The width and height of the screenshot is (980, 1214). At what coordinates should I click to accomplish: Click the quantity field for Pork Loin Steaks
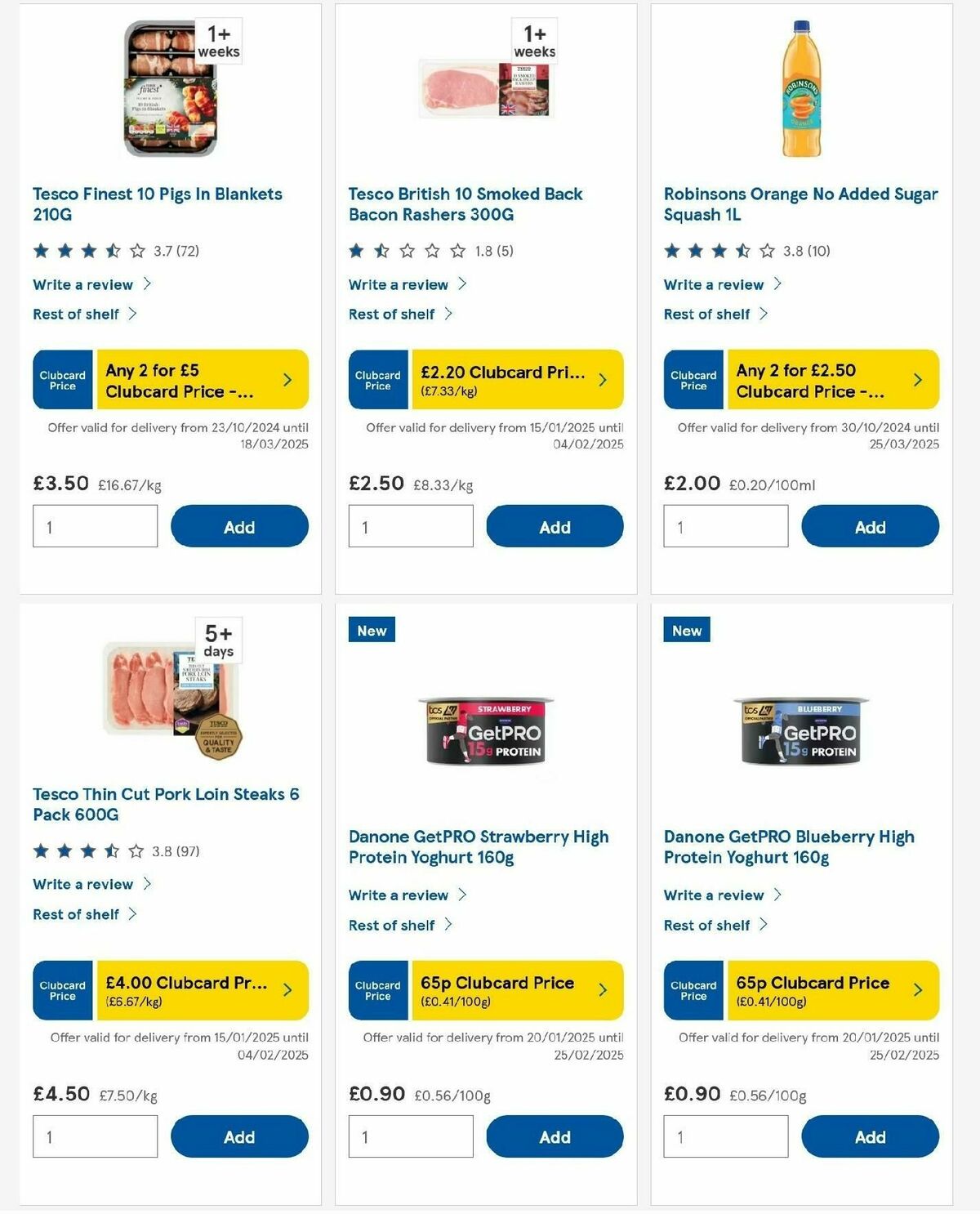tap(95, 1136)
